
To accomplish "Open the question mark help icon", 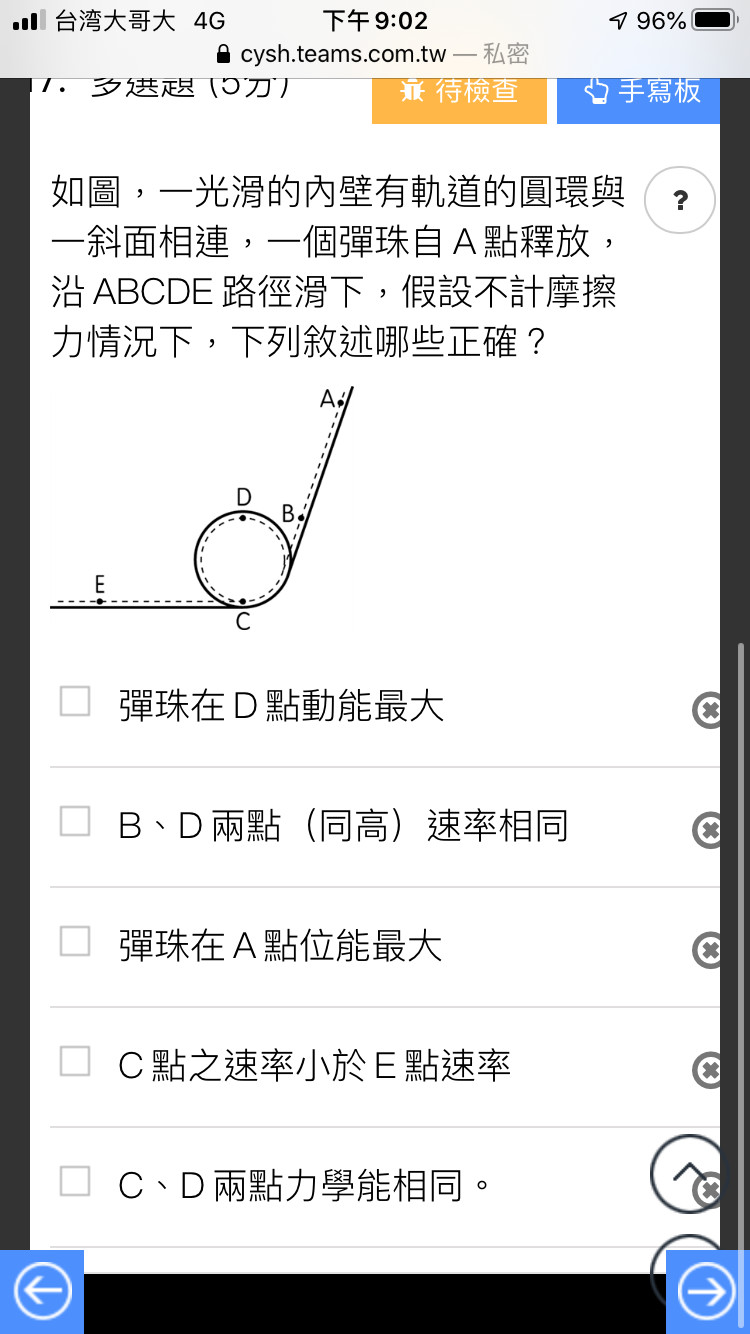I will pyautogui.click(x=681, y=201).
